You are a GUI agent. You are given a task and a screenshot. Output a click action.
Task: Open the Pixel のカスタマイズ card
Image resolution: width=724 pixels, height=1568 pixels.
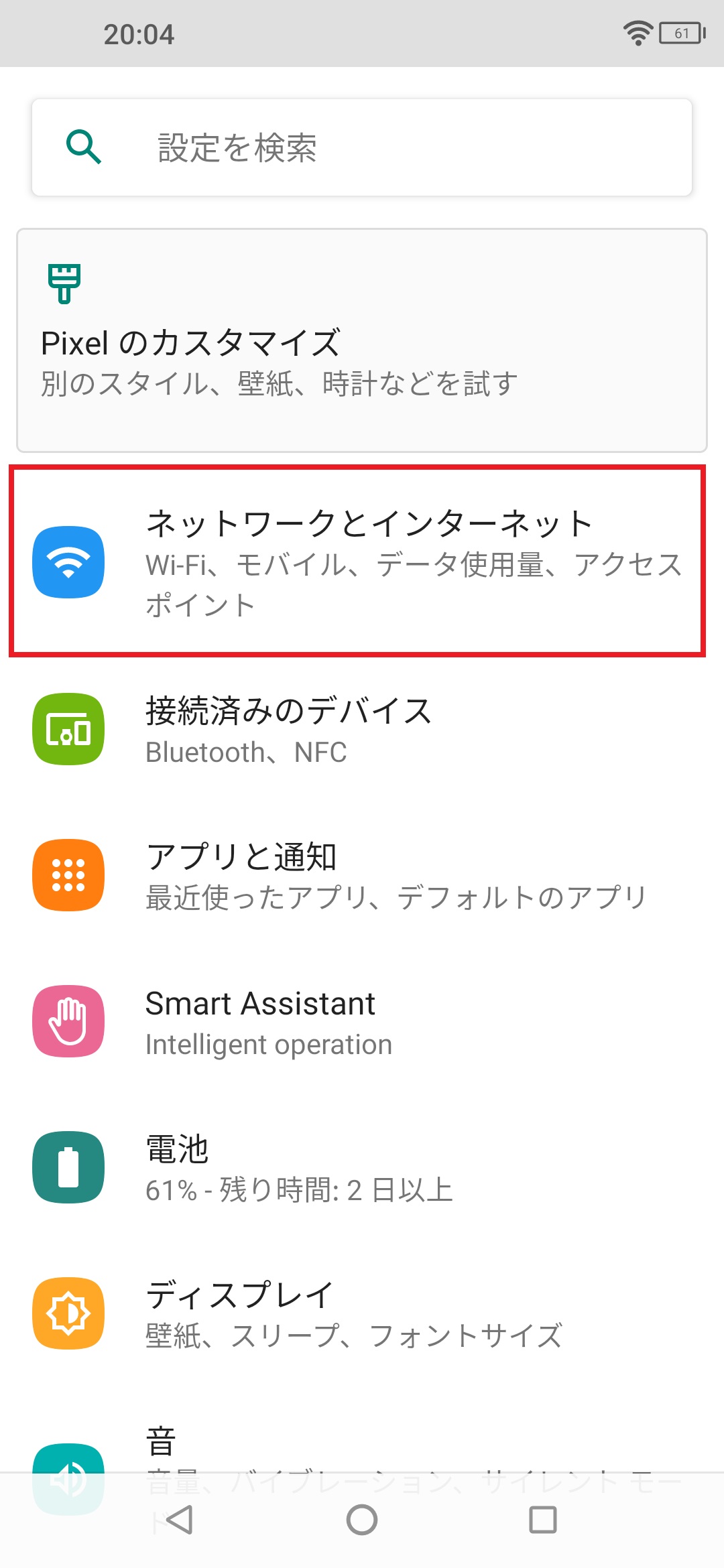[x=362, y=342]
